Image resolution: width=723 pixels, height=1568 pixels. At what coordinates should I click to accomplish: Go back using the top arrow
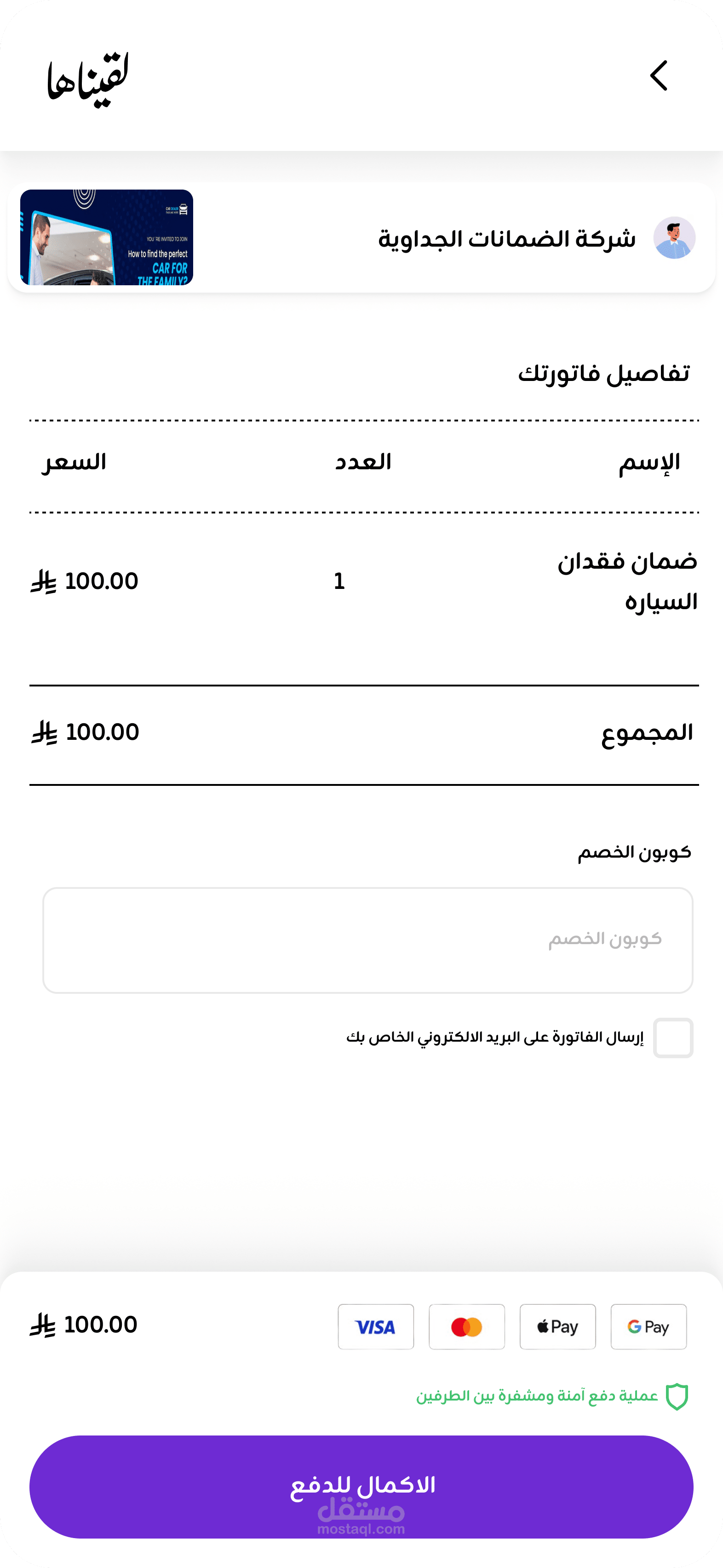659,75
